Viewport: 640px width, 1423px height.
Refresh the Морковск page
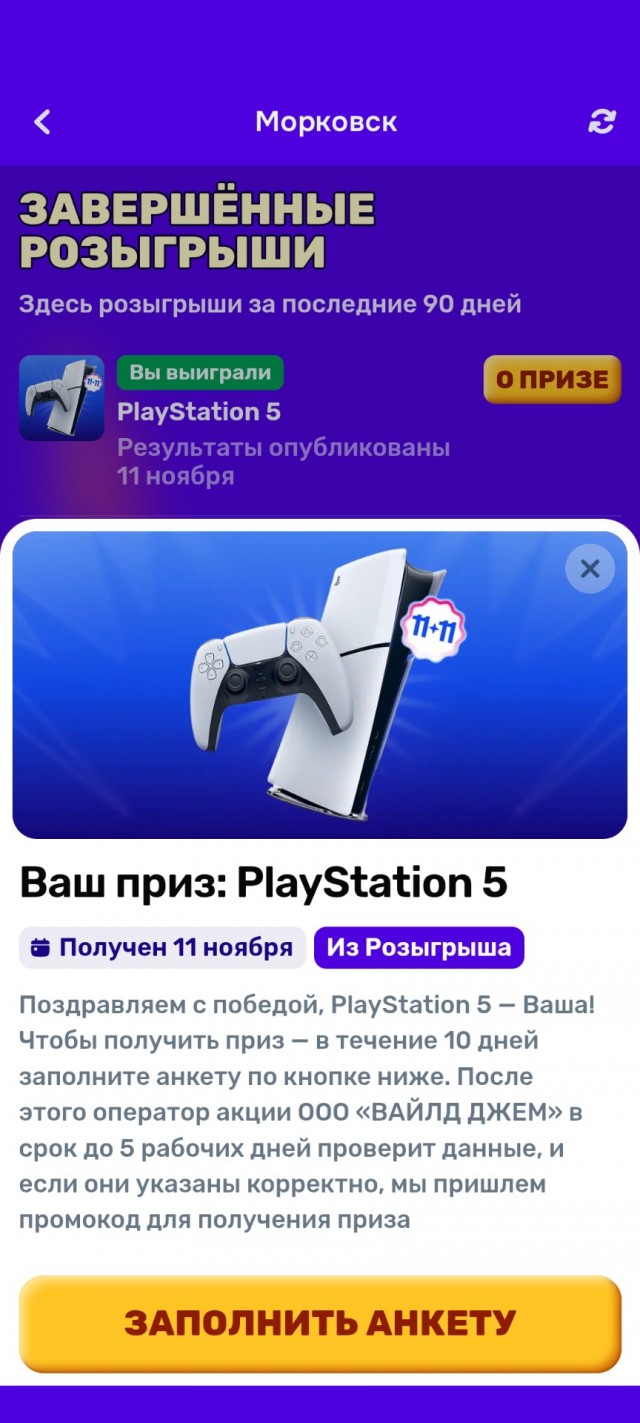click(601, 122)
